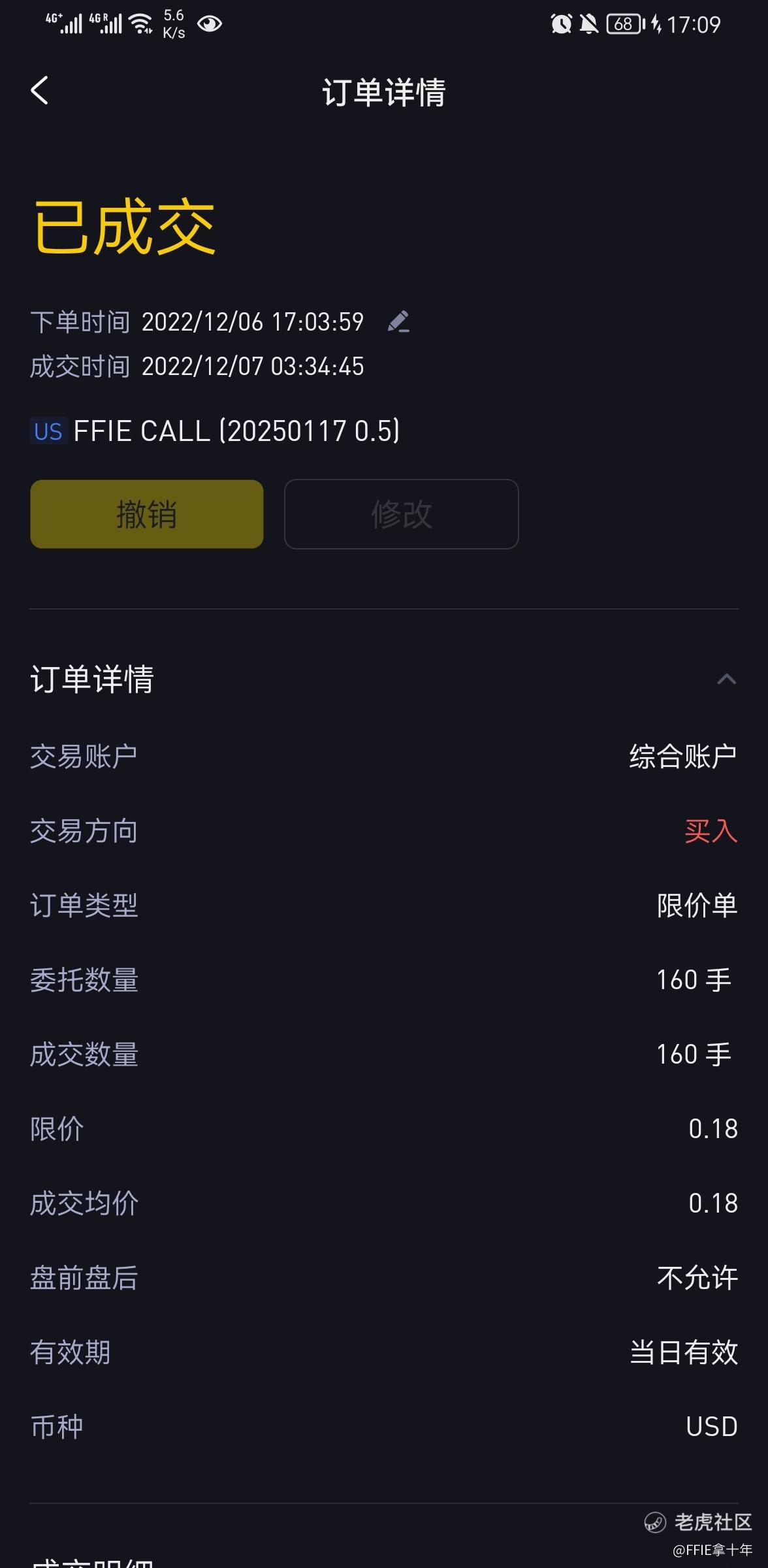Collapse the 订单详情 section

pyautogui.click(x=726, y=679)
